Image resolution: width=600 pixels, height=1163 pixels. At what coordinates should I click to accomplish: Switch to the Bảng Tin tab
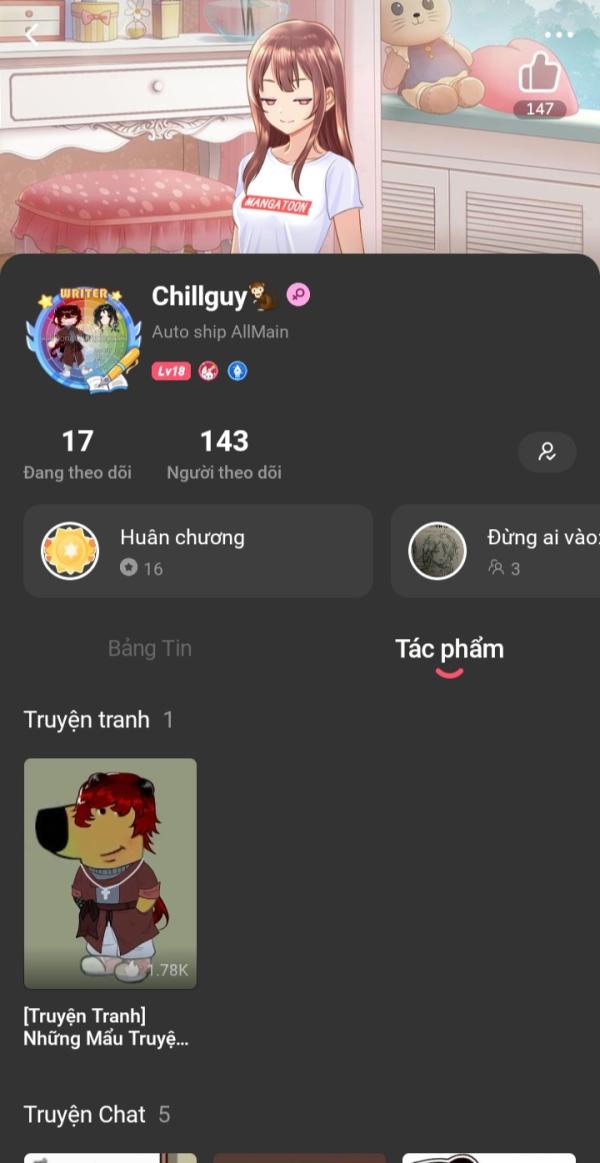(x=150, y=648)
